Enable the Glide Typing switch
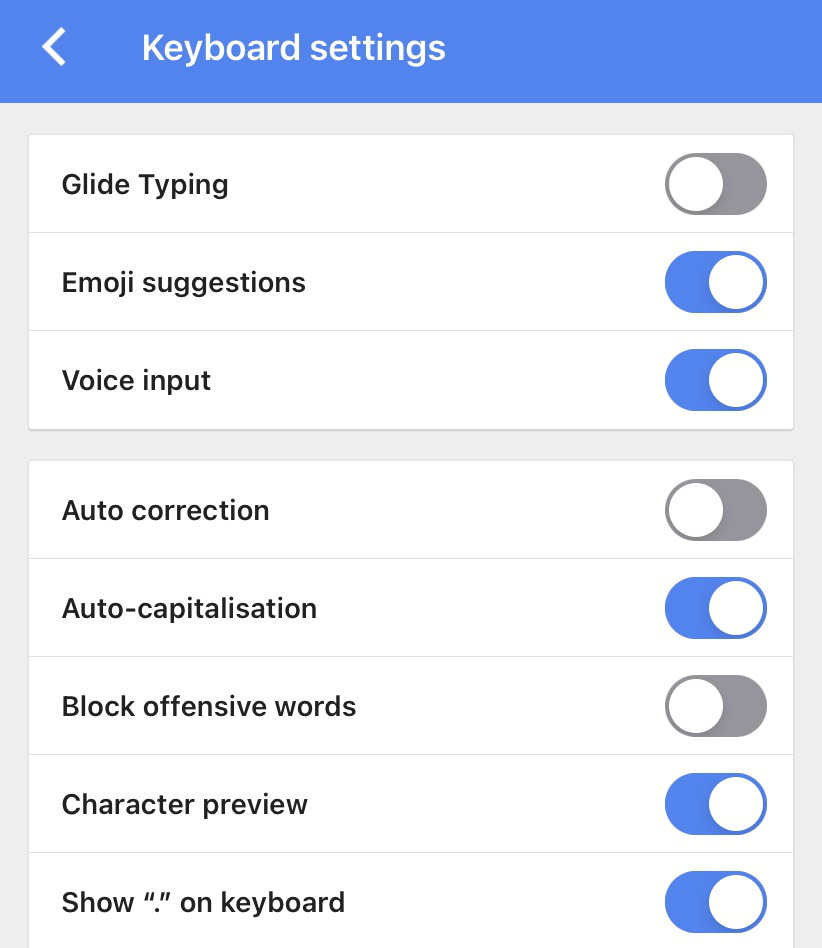The width and height of the screenshot is (822, 948). pos(715,184)
